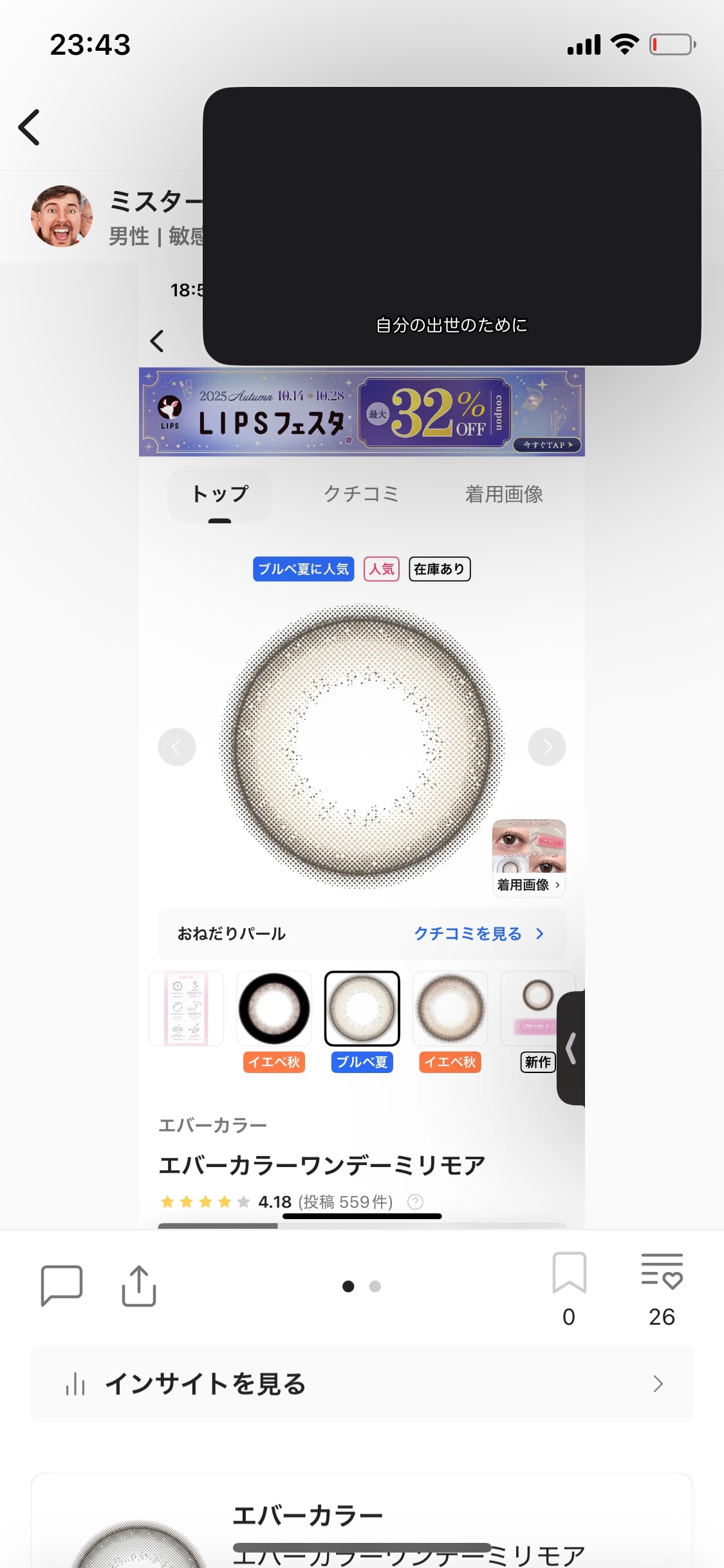Screen dimensions: 724x1568
Task: Open インサイトを見る row
Action: point(362,1383)
